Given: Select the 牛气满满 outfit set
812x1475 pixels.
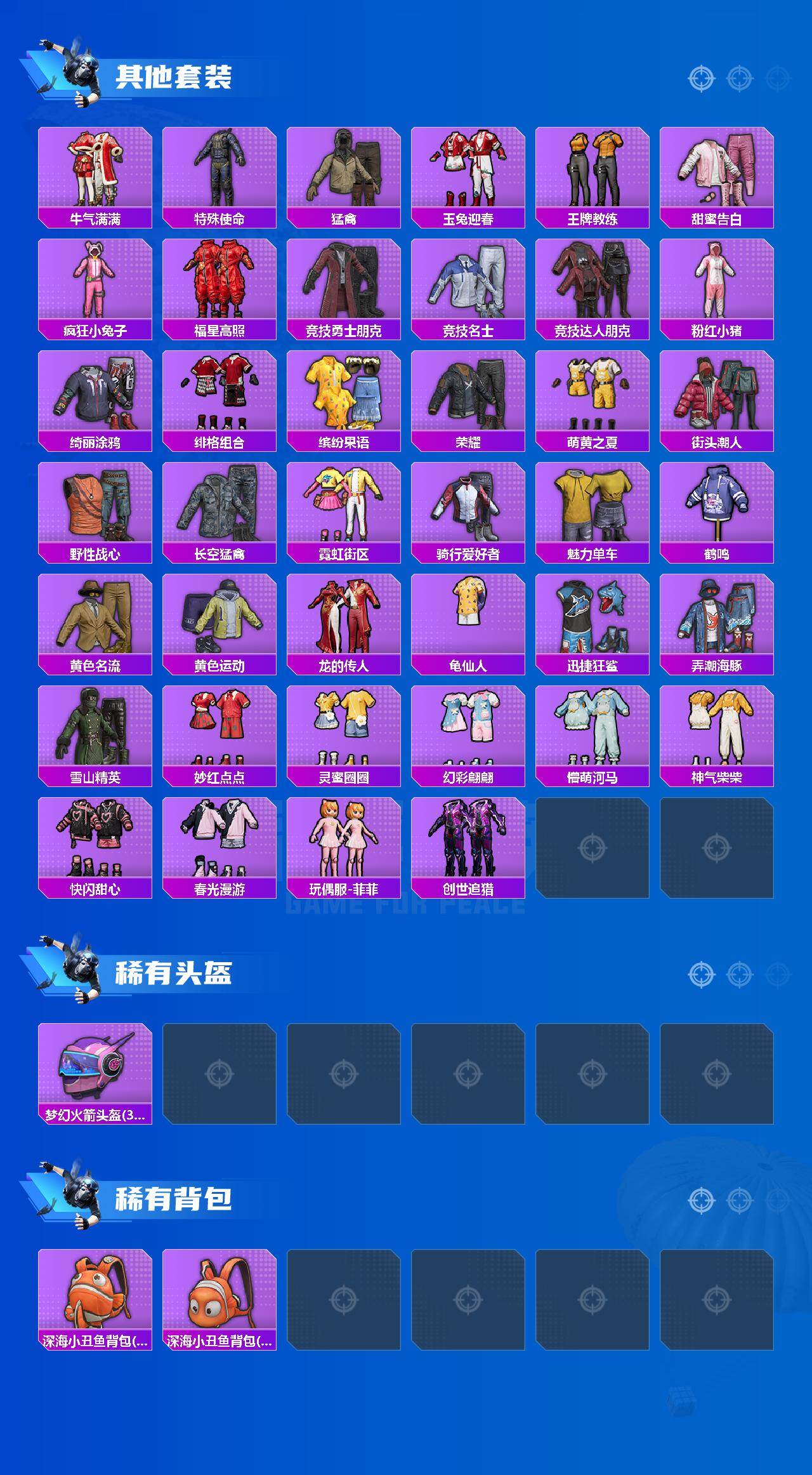Looking at the screenshot, I should [95, 171].
